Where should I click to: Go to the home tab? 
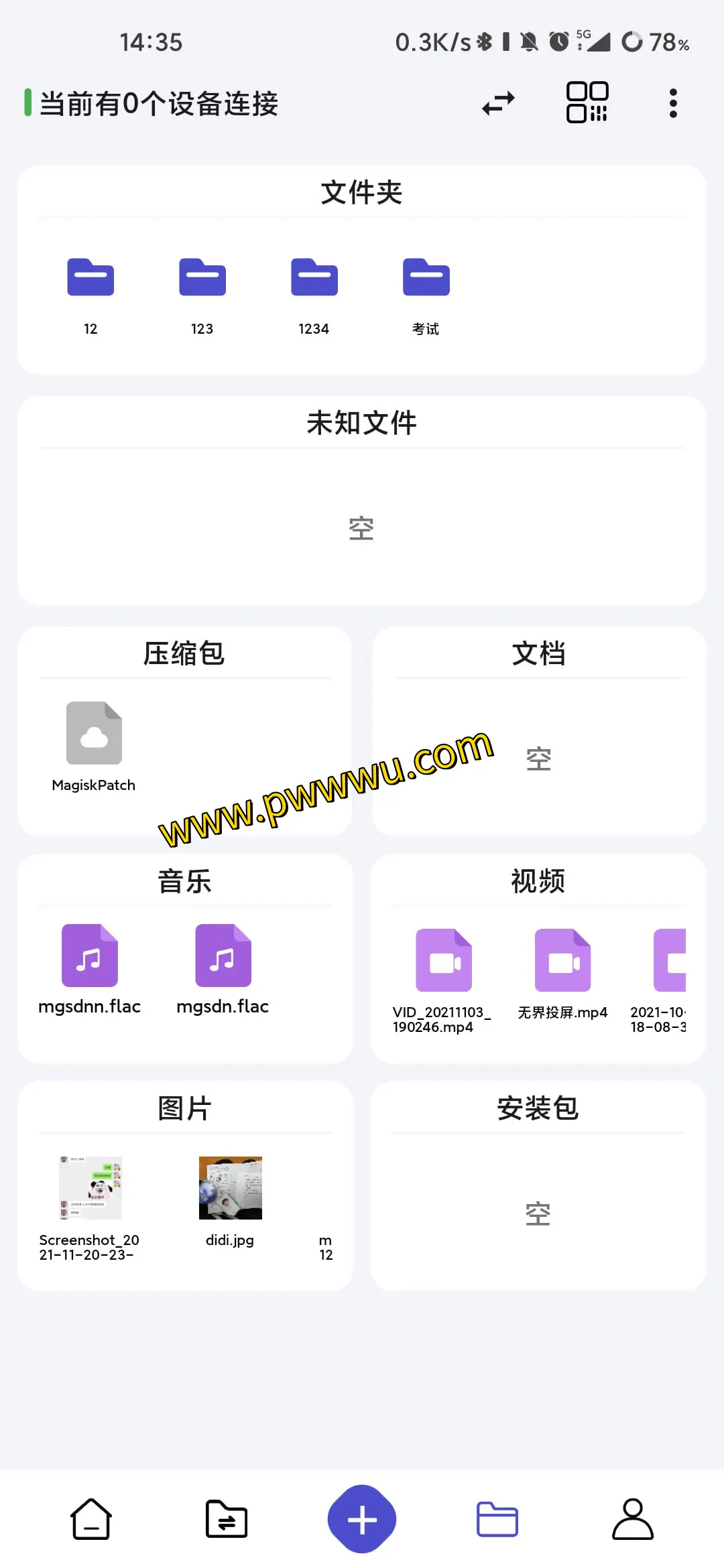point(91,1519)
